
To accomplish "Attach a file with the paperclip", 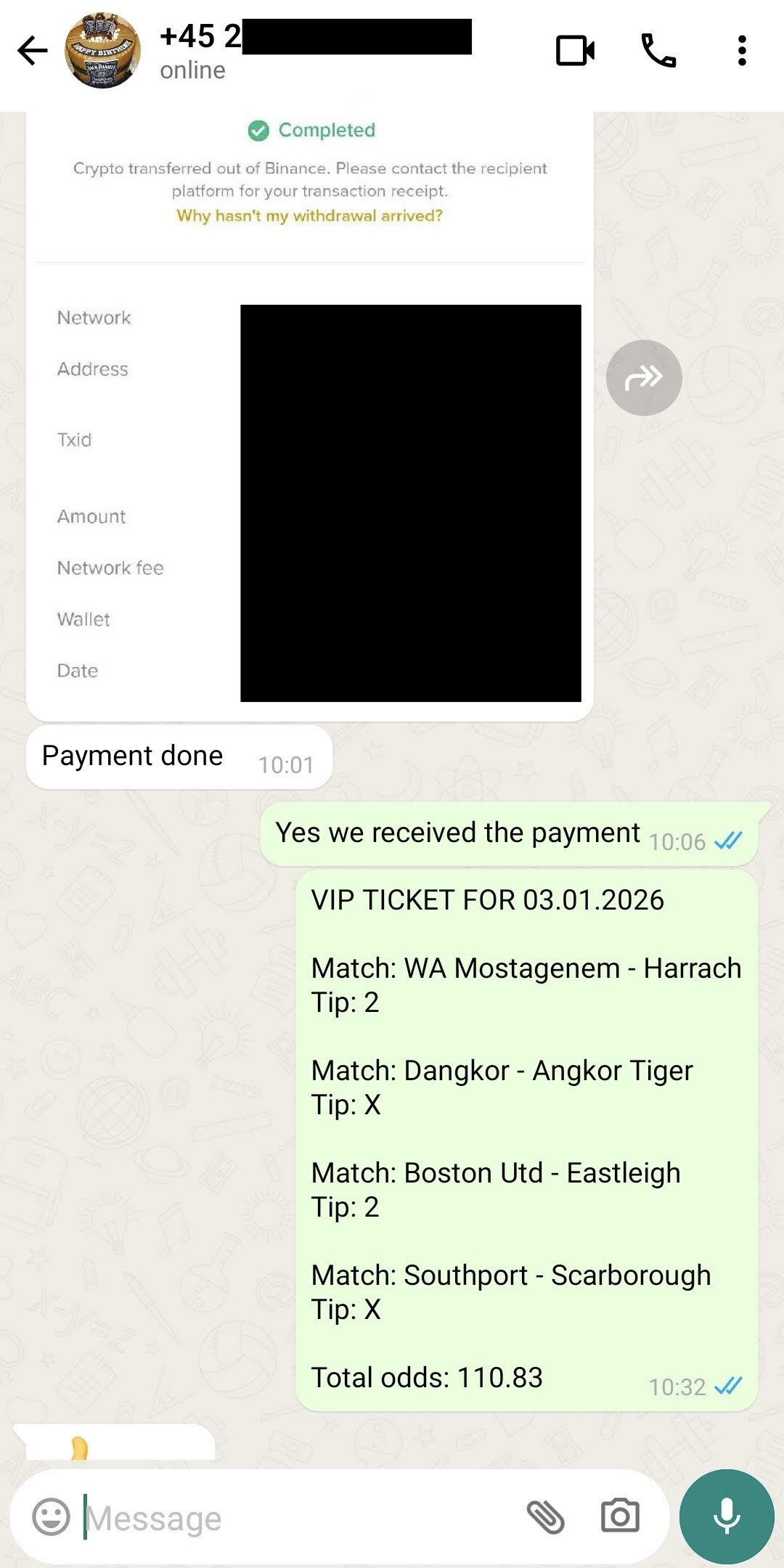I will click(x=545, y=1516).
